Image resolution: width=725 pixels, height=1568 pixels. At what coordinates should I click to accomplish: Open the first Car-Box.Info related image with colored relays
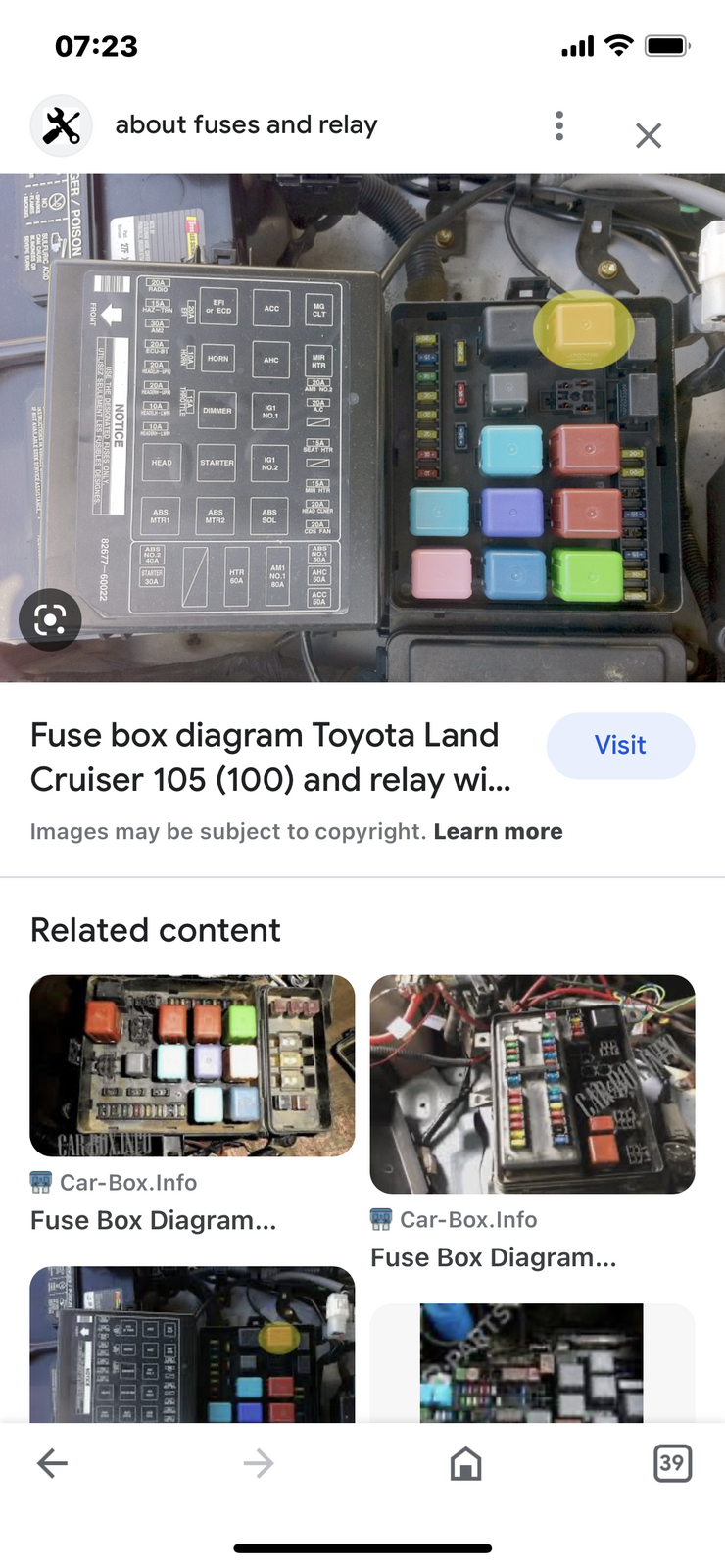point(192,1066)
